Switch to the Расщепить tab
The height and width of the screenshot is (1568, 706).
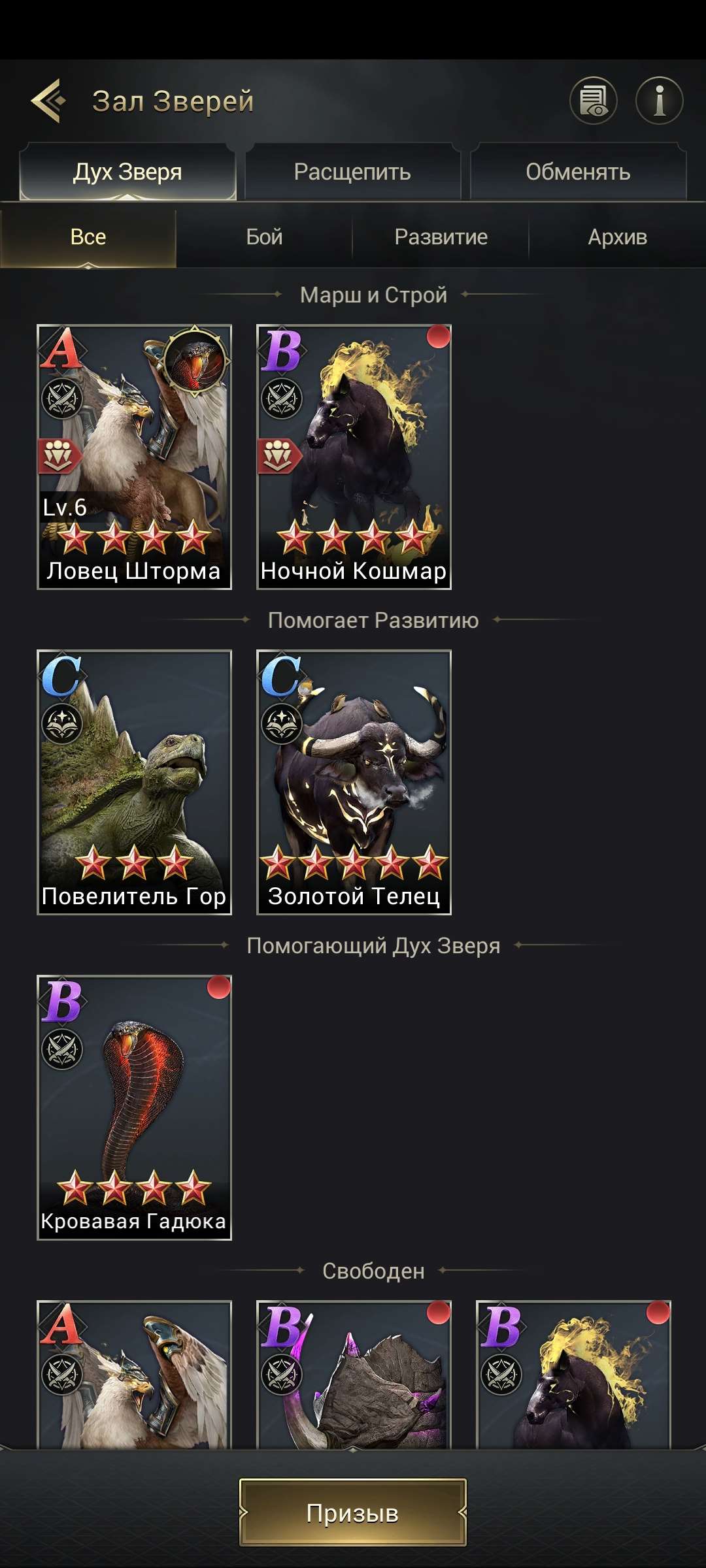pos(352,172)
